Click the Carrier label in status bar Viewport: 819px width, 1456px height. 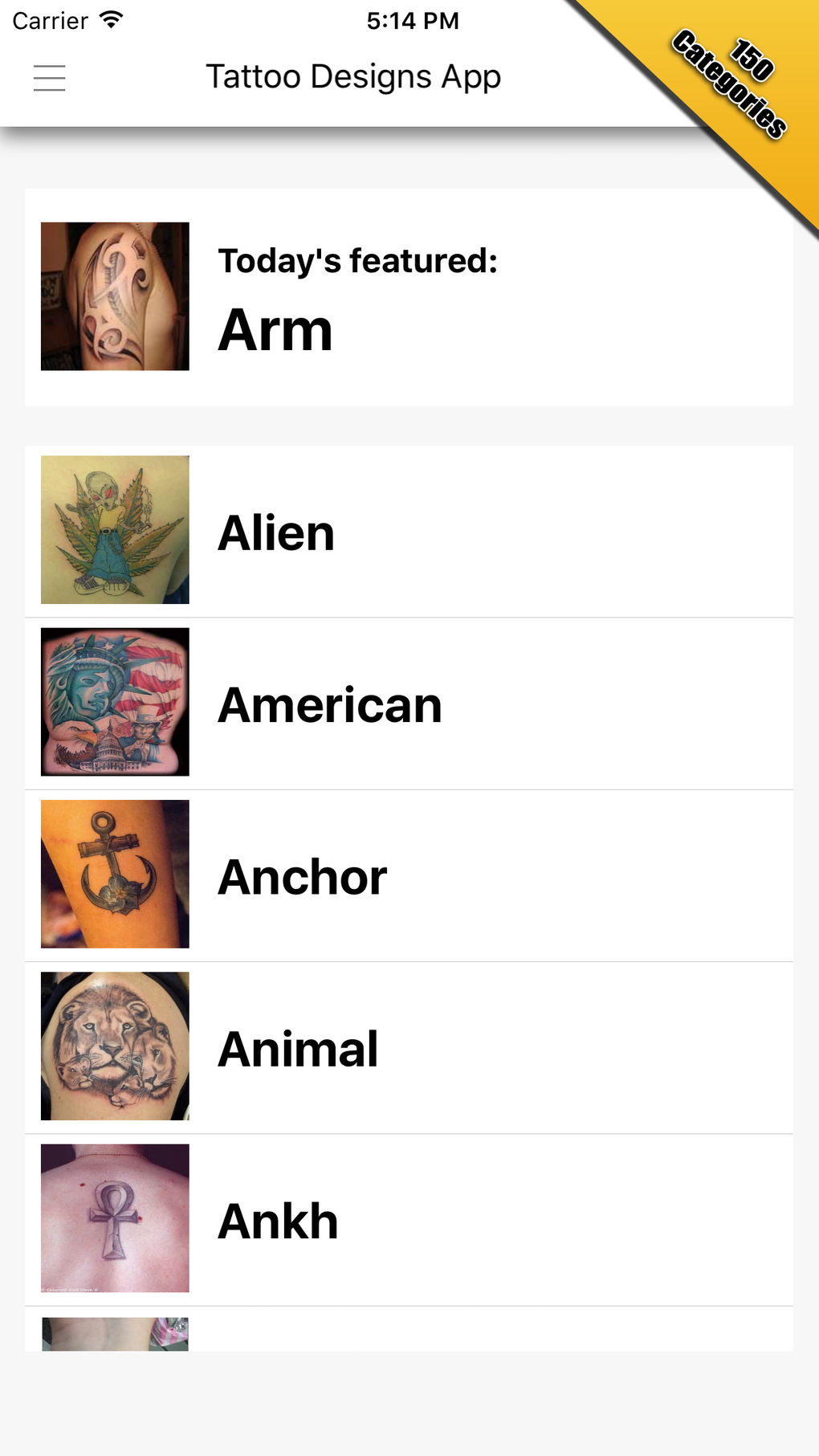(x=50, y=20)
